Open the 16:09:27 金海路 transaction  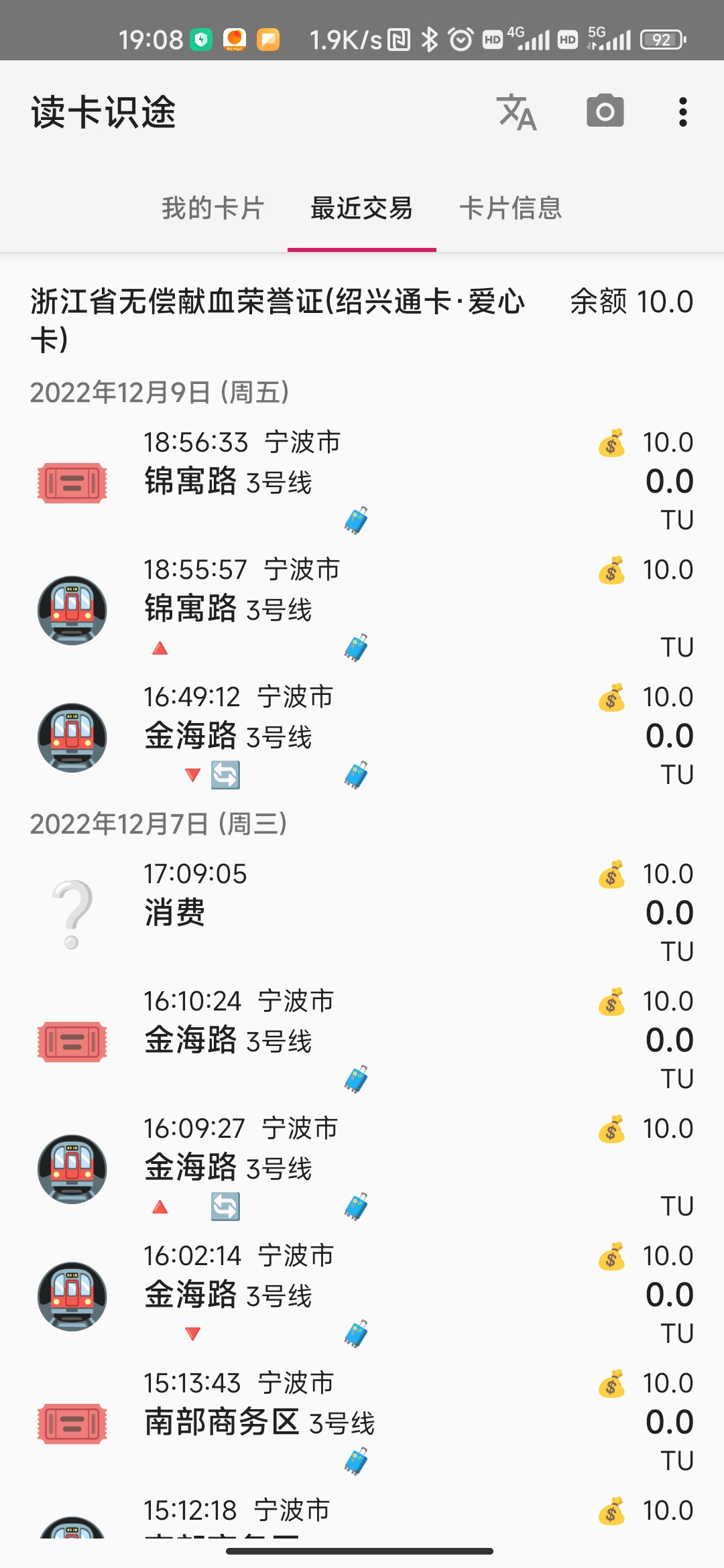(362, 1167)
